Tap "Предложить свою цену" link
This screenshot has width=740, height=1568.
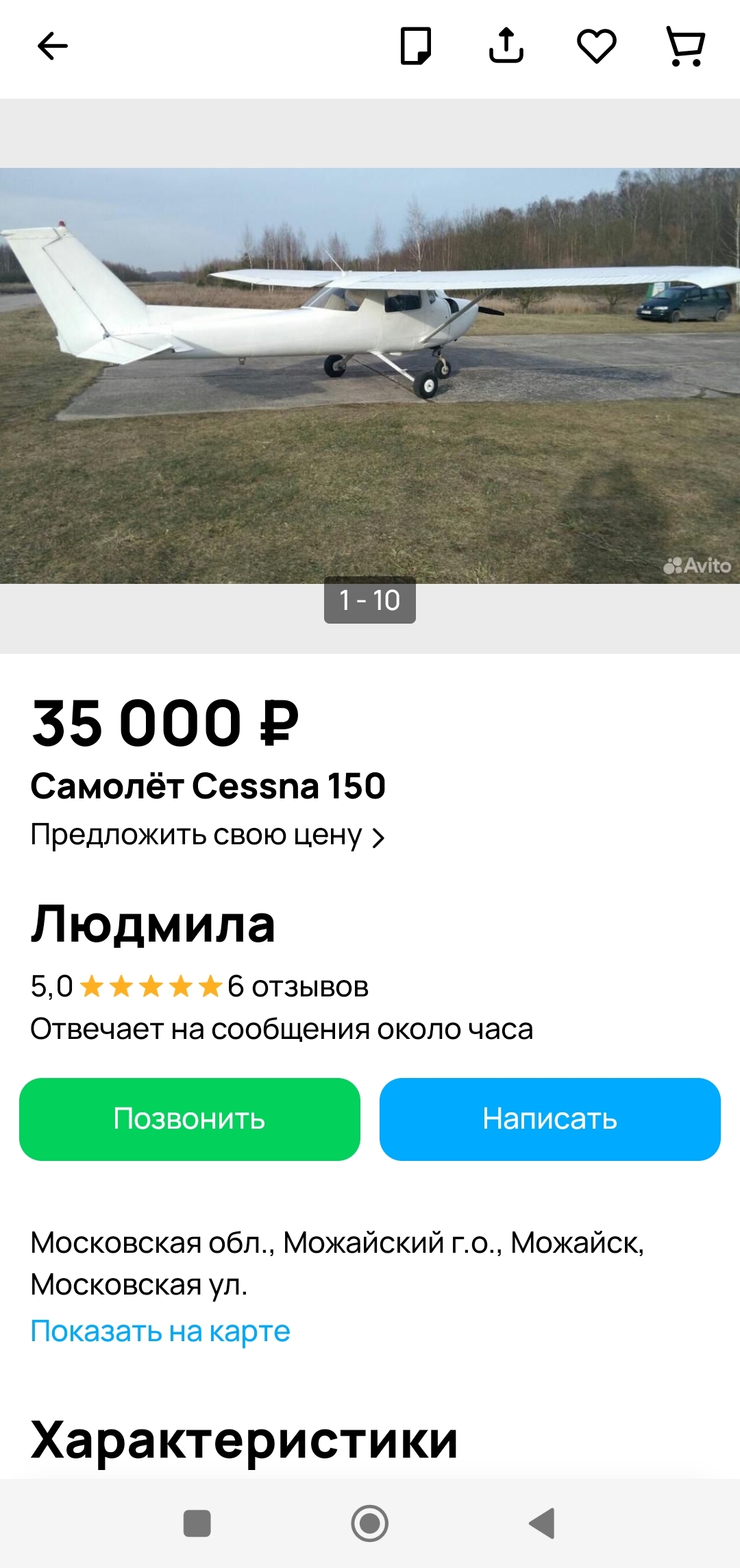click(x=208, y=835)
